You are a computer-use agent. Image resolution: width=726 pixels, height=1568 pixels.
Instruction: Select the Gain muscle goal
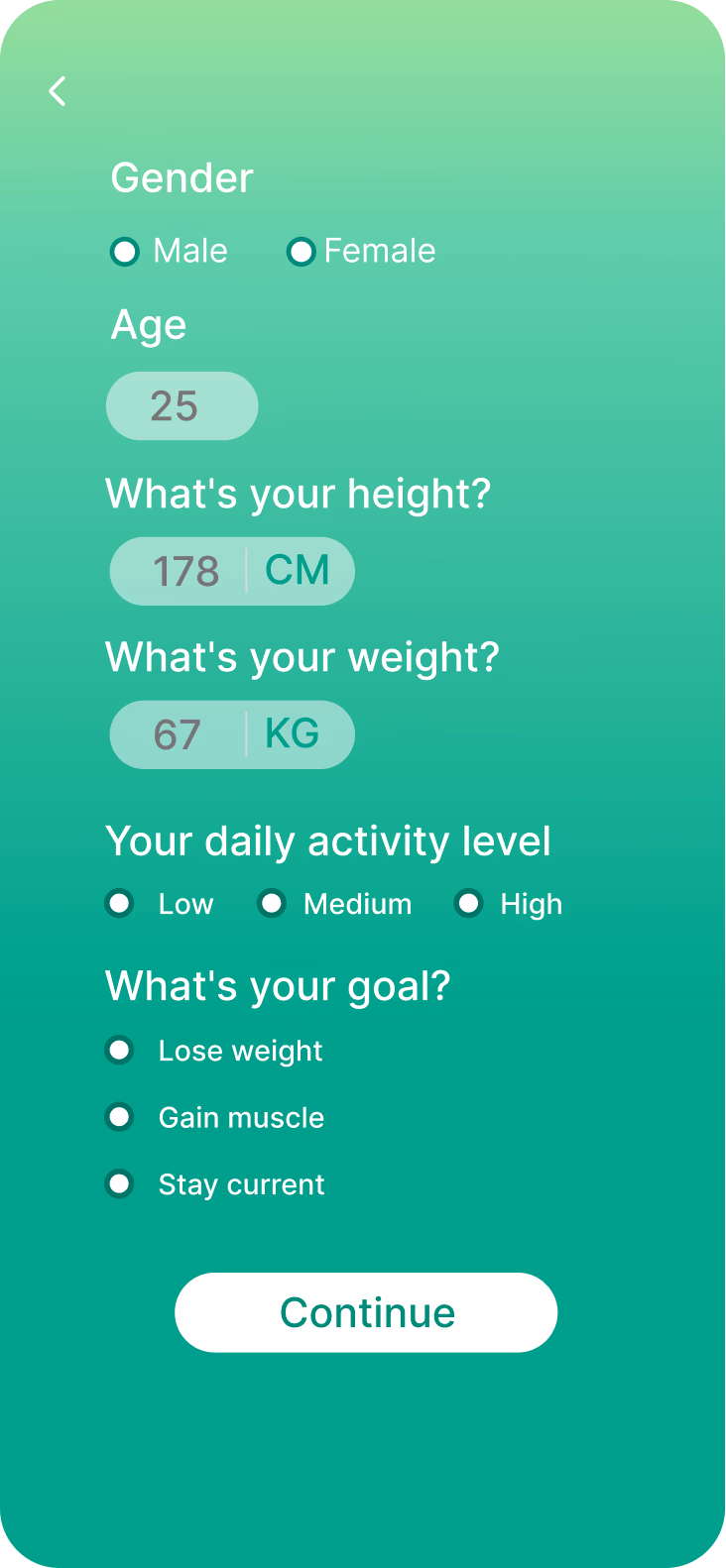(120, 1117)
